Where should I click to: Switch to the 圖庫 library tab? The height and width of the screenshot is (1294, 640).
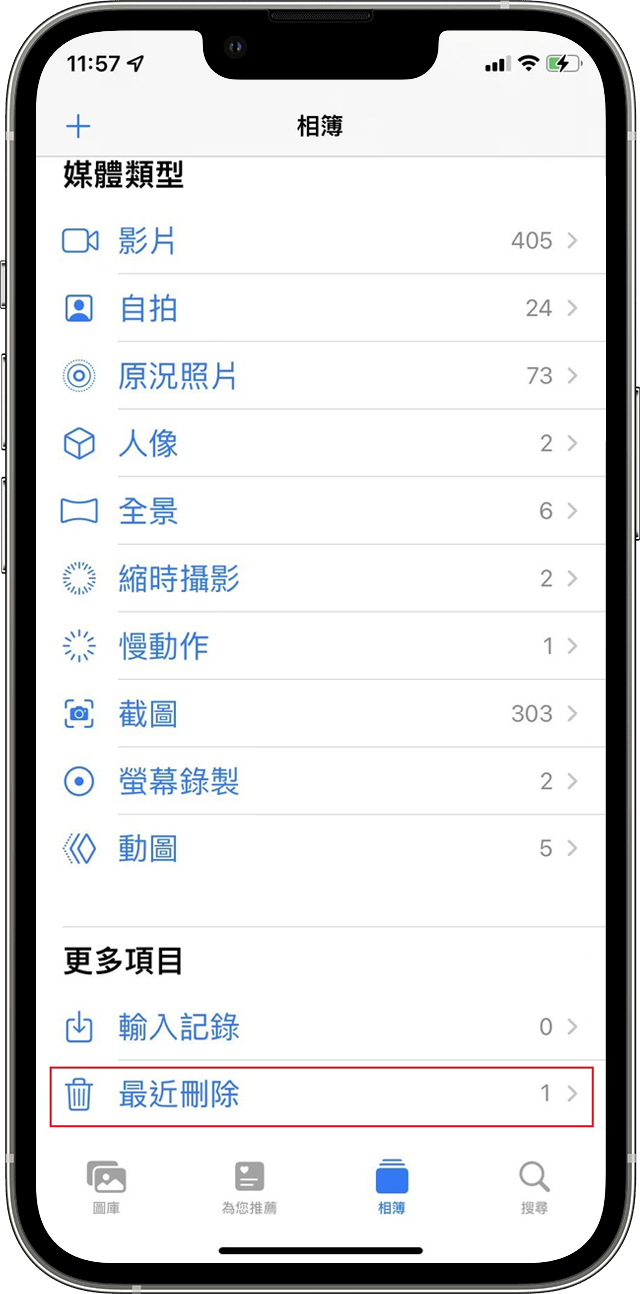(x=106, y=1187)
